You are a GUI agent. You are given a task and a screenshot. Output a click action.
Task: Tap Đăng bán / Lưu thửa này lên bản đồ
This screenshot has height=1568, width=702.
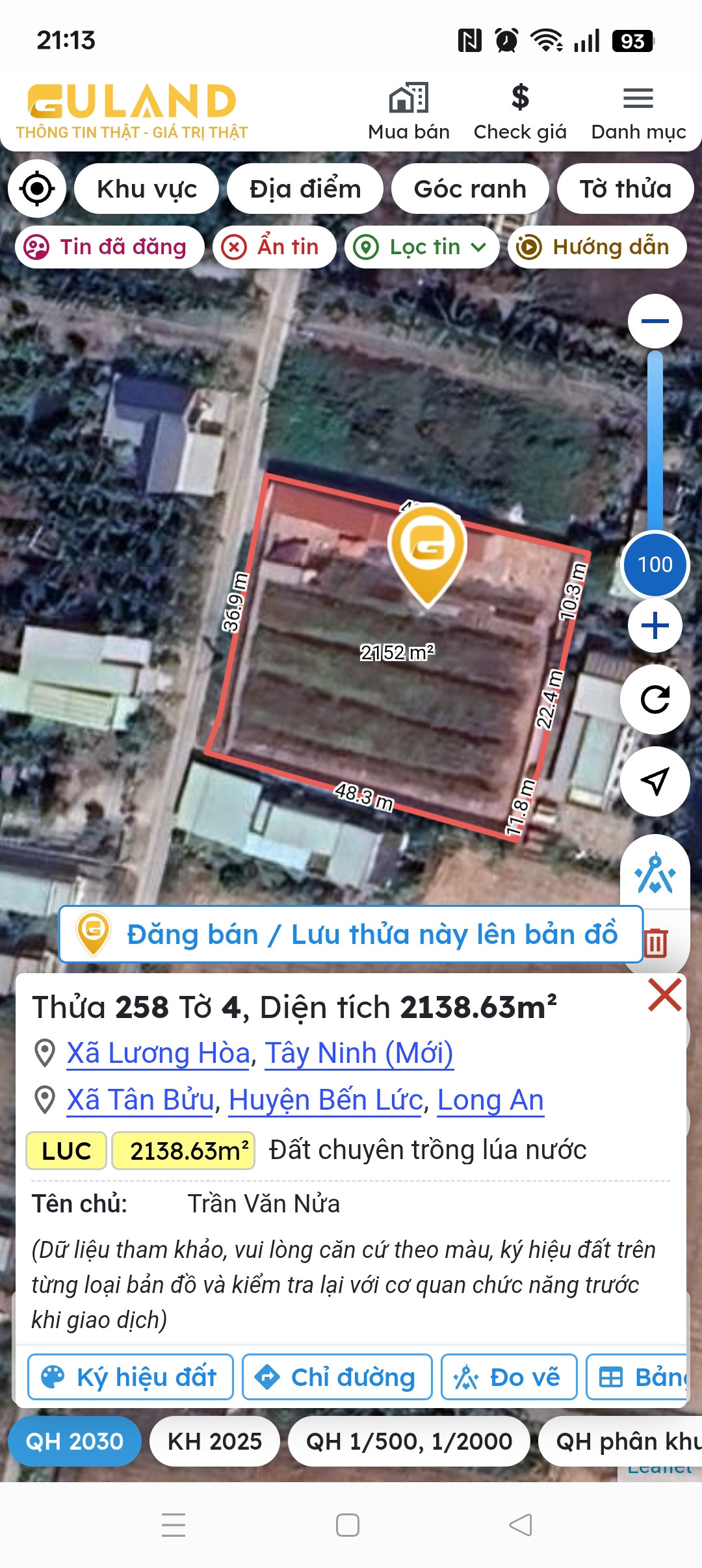tap(351, 934)
